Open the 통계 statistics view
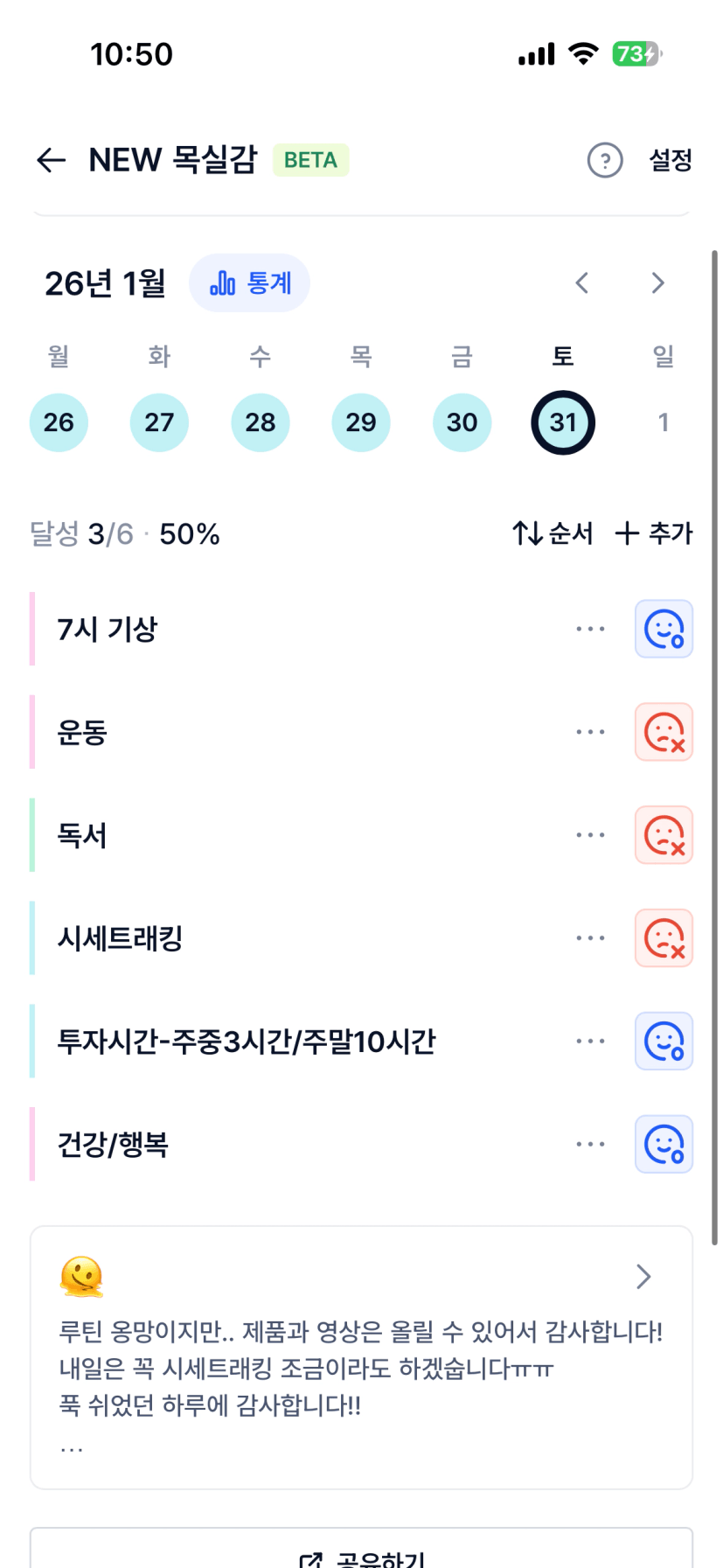 tap(249, 283)
